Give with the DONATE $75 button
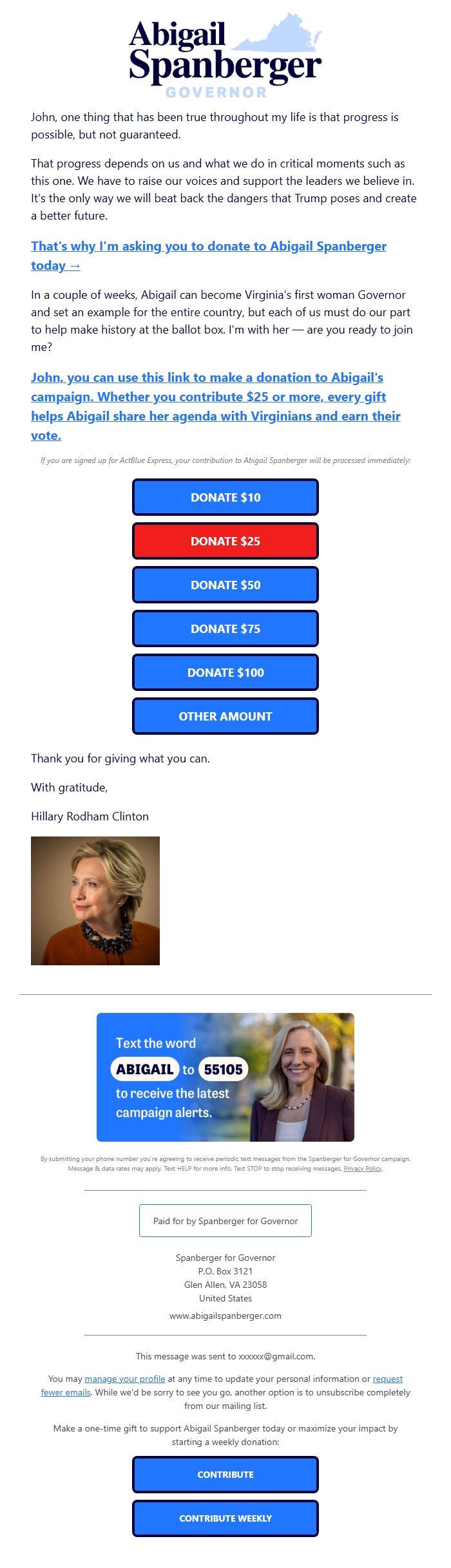 [x=225, y=628]
